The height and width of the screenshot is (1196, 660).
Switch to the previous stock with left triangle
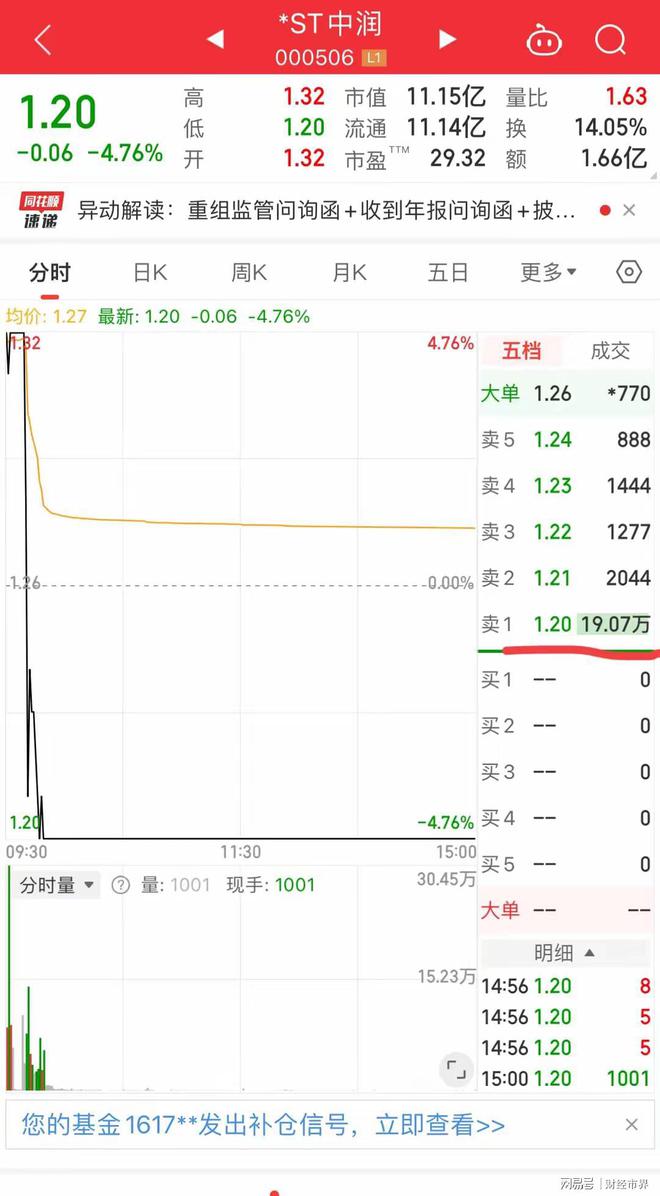[216, 39]
